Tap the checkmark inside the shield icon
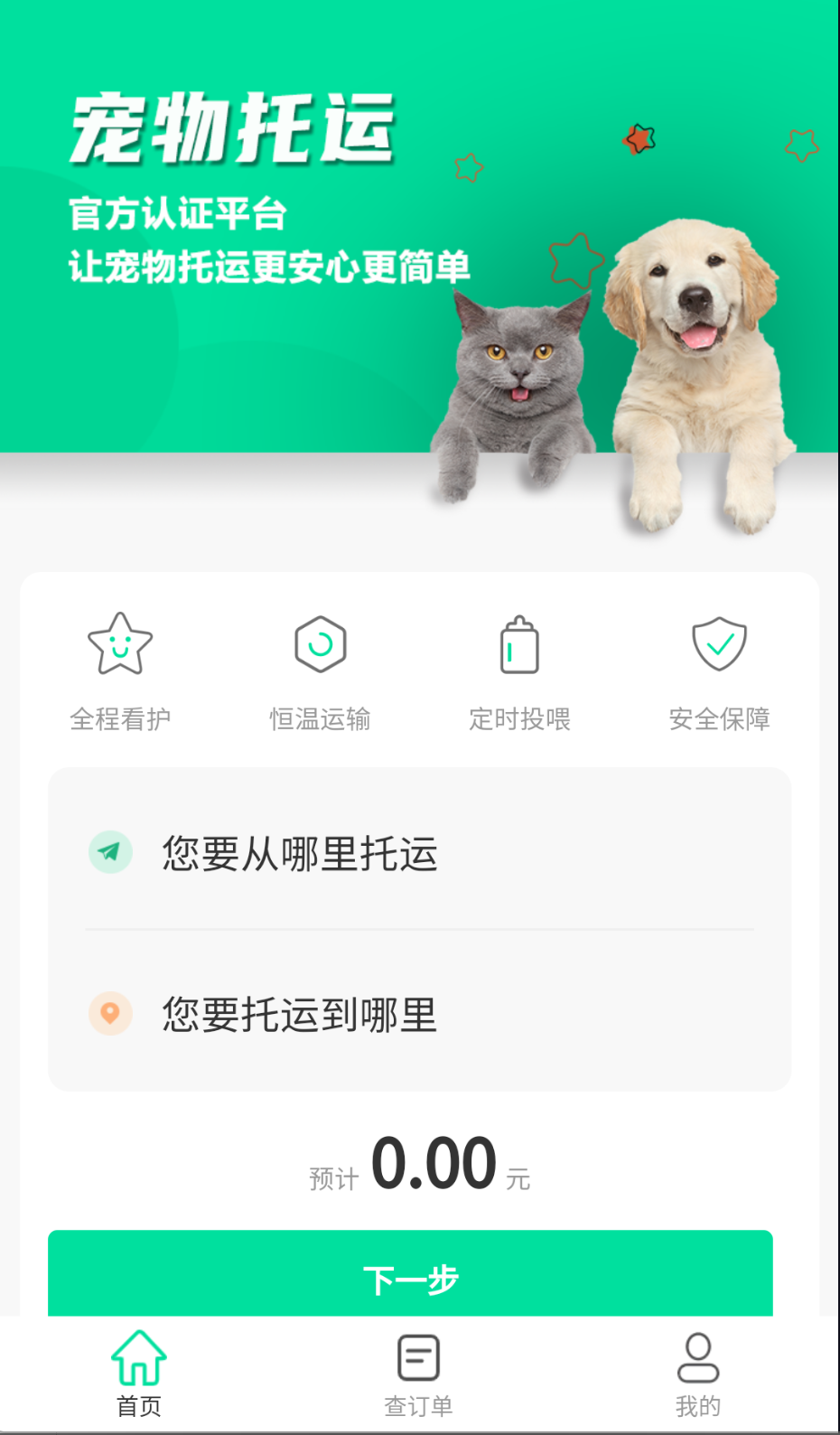840x1435 pixels. [x=719, y=643]
